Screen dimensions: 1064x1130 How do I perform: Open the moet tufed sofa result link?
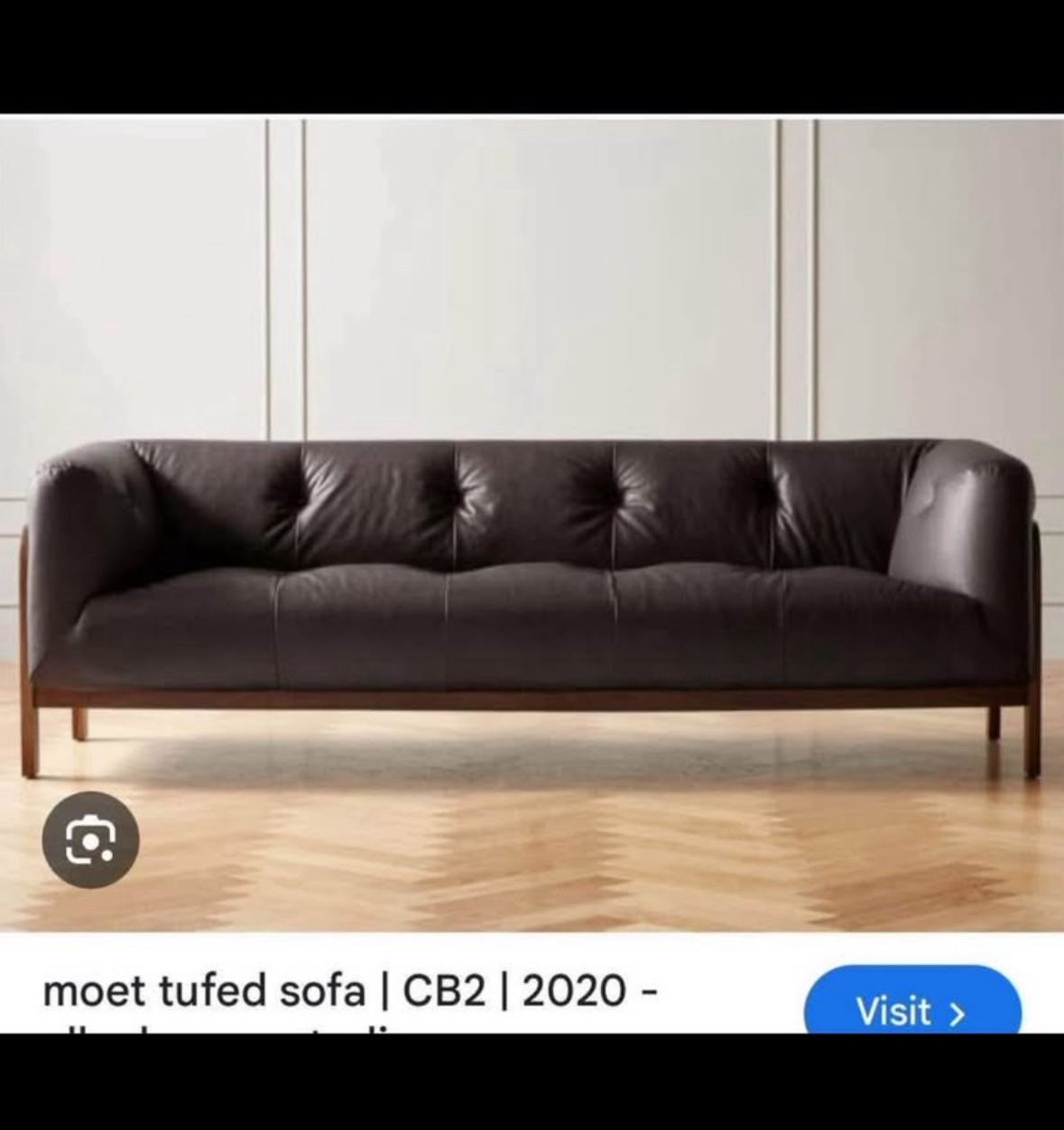352,989
